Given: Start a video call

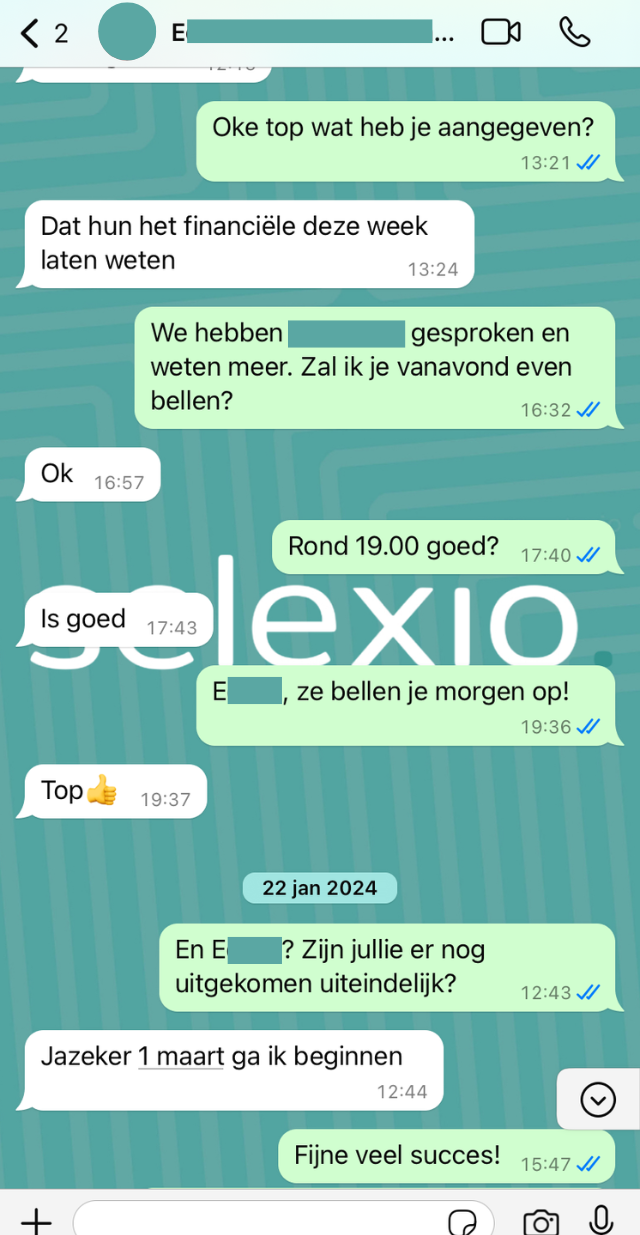Looking at the screenshot, I should coord(501,32).
